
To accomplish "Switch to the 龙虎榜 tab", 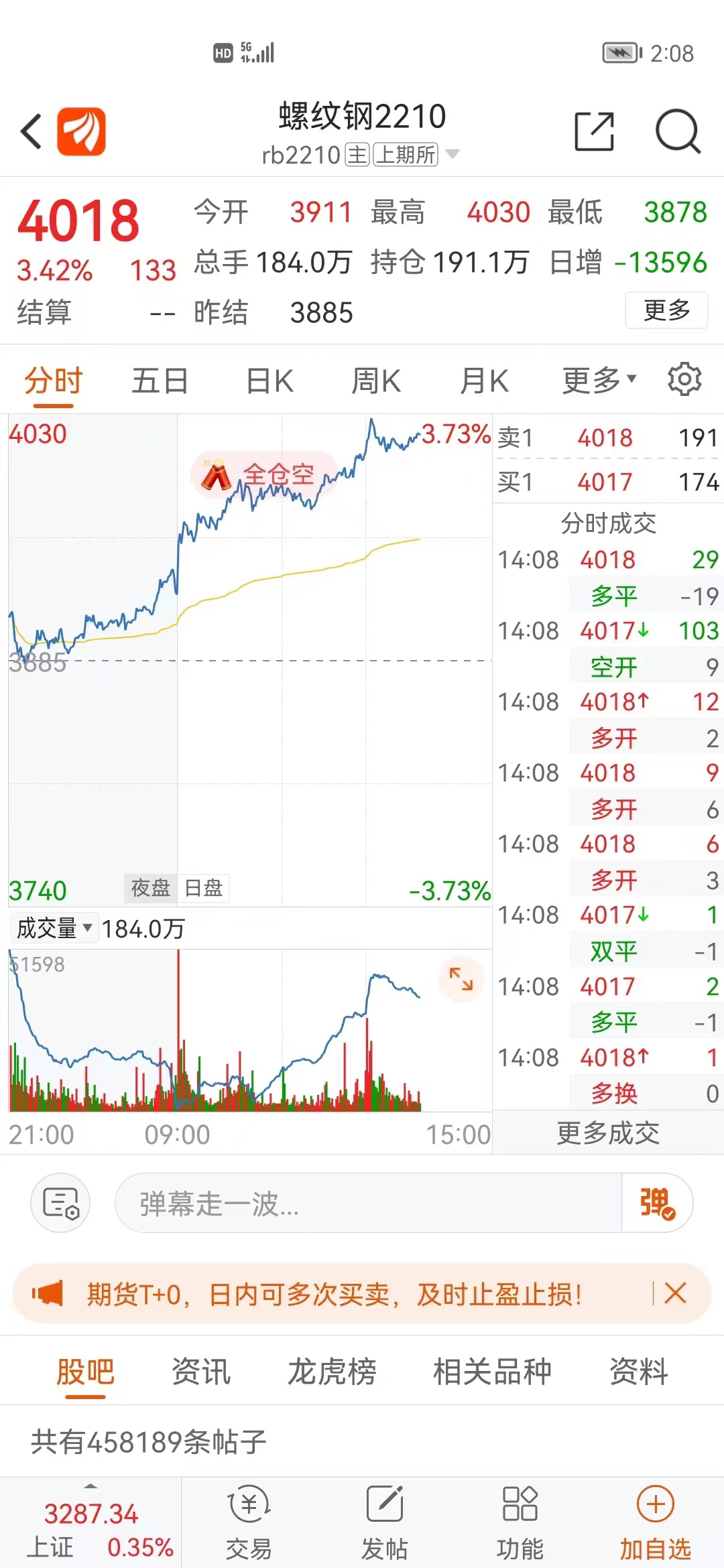I will pos(332,1371).
